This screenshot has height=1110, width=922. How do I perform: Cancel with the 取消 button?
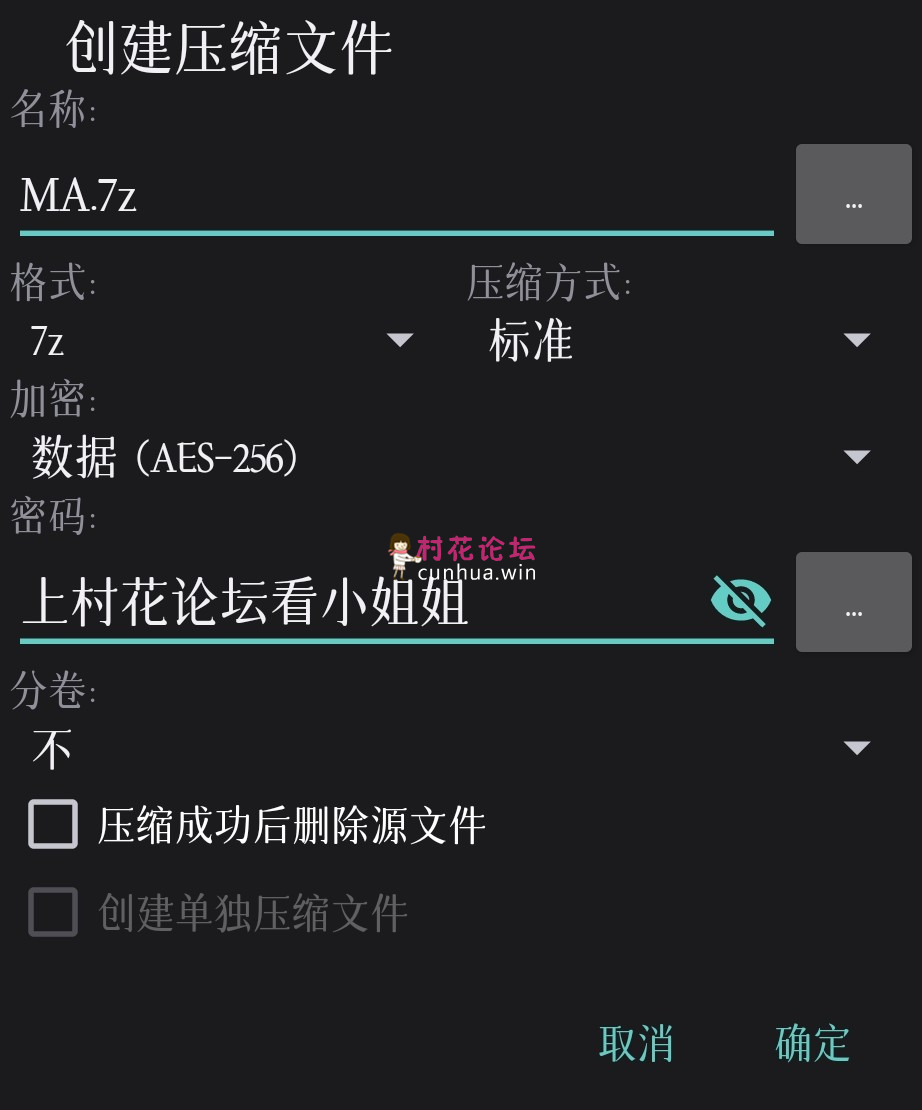coord(636,1044)
